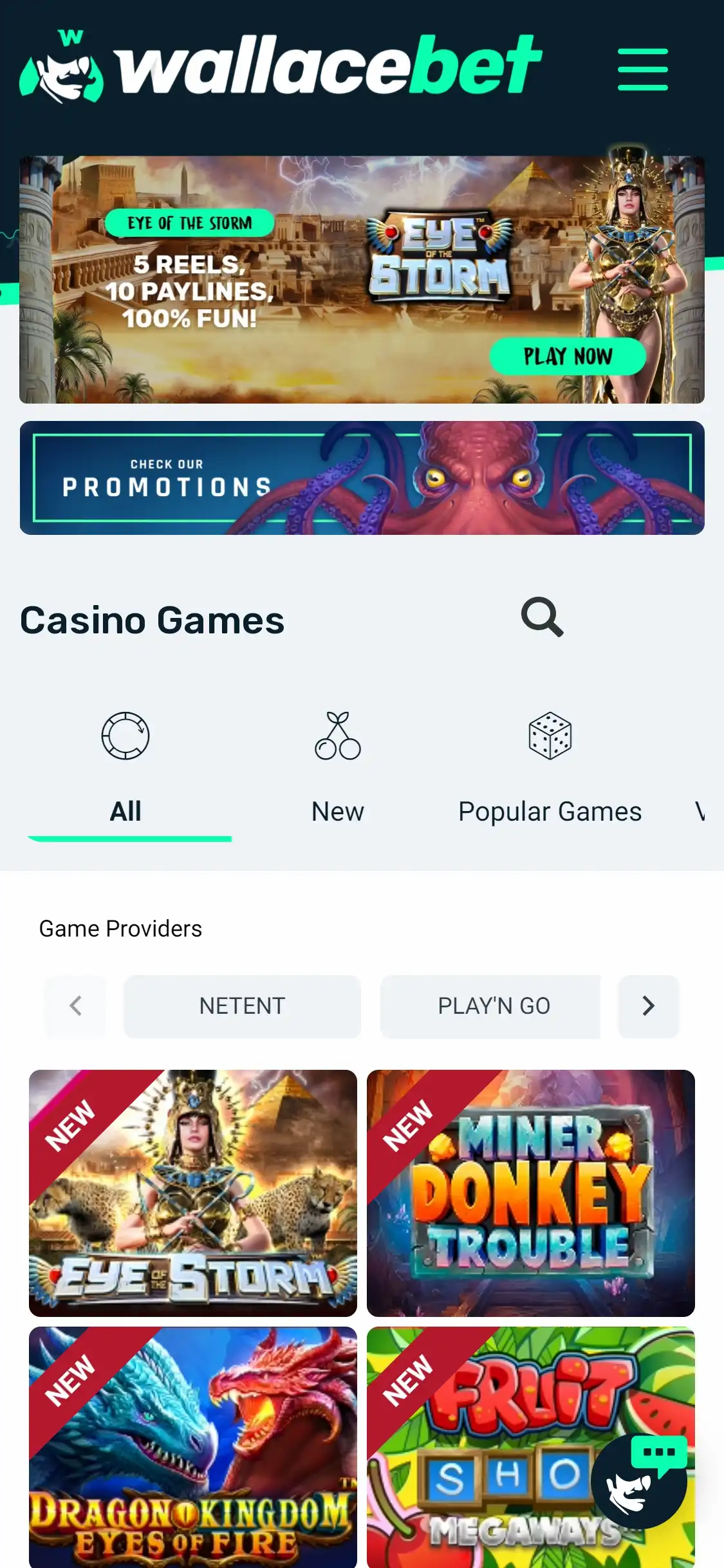Filter games by PLAY'N GO provider
724x1568 pixels.
click(493, 1006)
